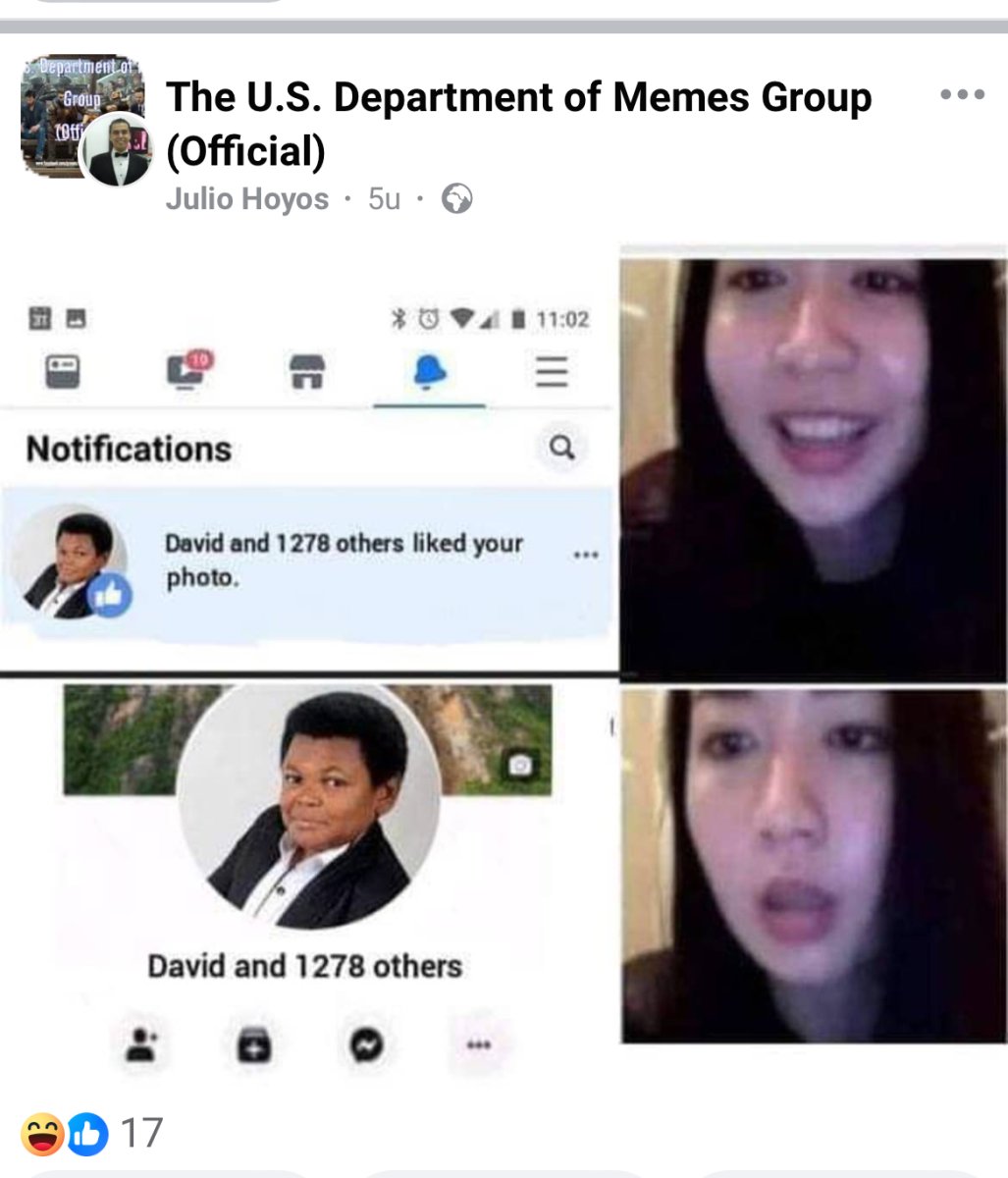View Julio Hoyos's profile

click(x=246, y=199)
